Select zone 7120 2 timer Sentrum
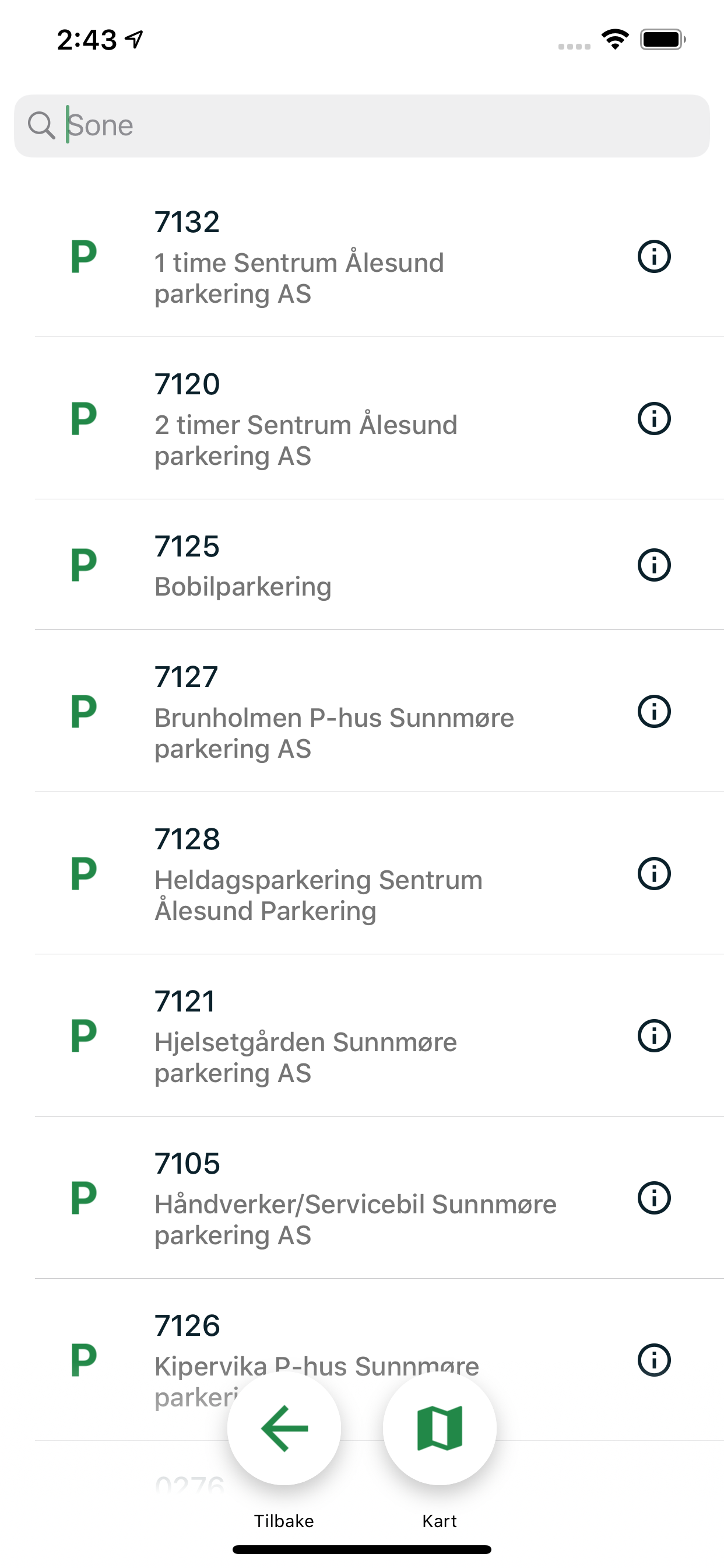Screen dimensions: 724x1568 click(362, 418)
